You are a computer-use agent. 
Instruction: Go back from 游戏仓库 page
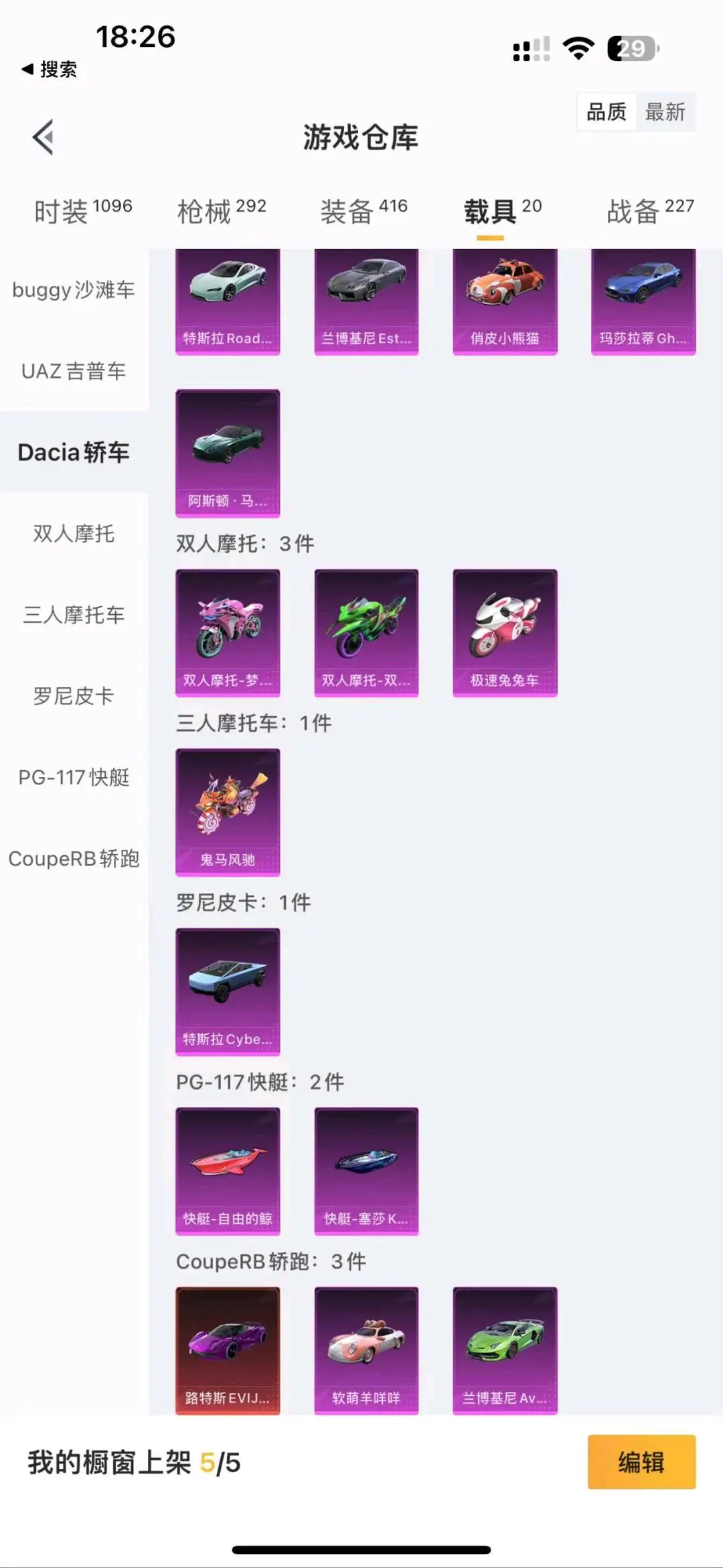(44, 137)
